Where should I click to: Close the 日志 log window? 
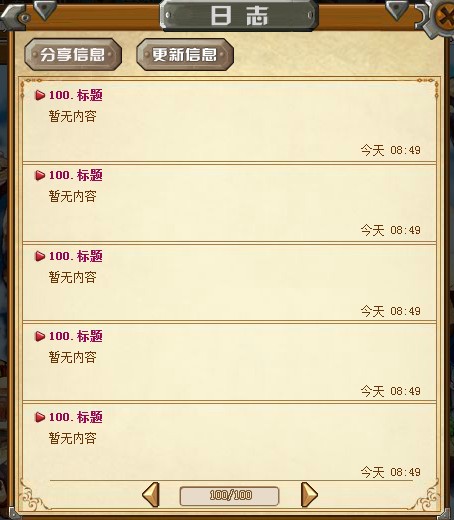pyautogui.click(x=443, y=16)
